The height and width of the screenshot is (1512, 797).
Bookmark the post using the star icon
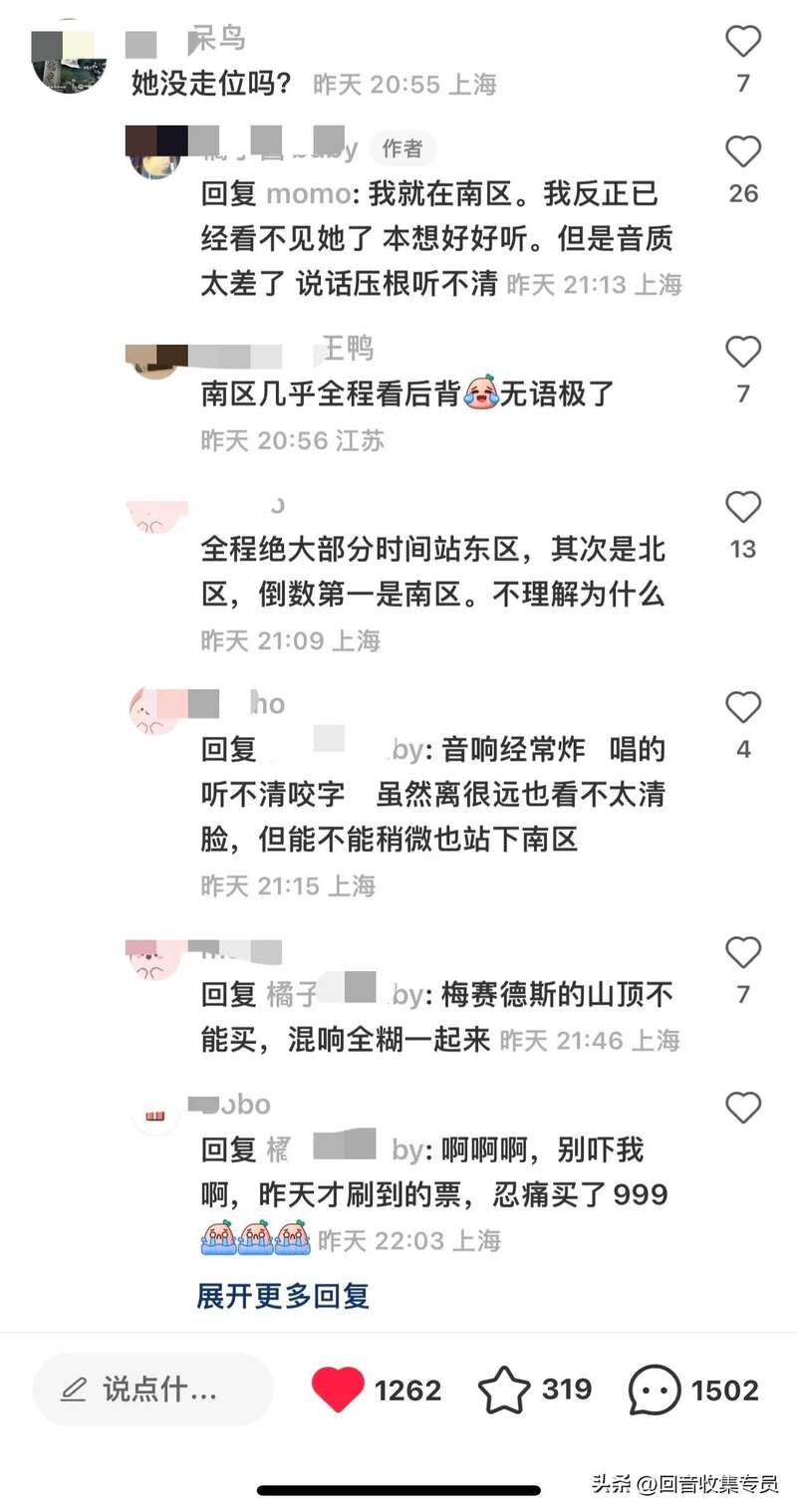pyautogui.click(x=504, y=1389)
